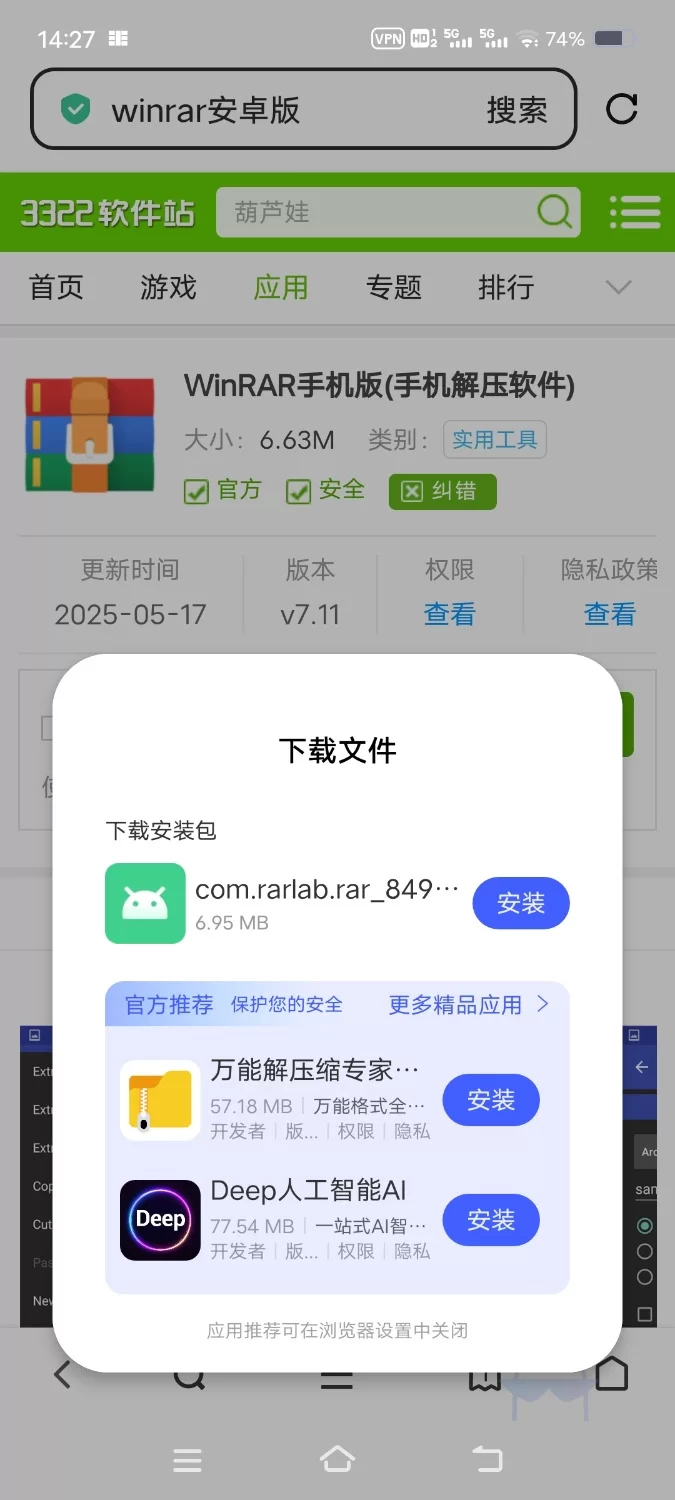Screen dimensions: 675x1500
Task: View 隐私 policy for Deep人工智能AI
Action: click(x=412, y=1251)
